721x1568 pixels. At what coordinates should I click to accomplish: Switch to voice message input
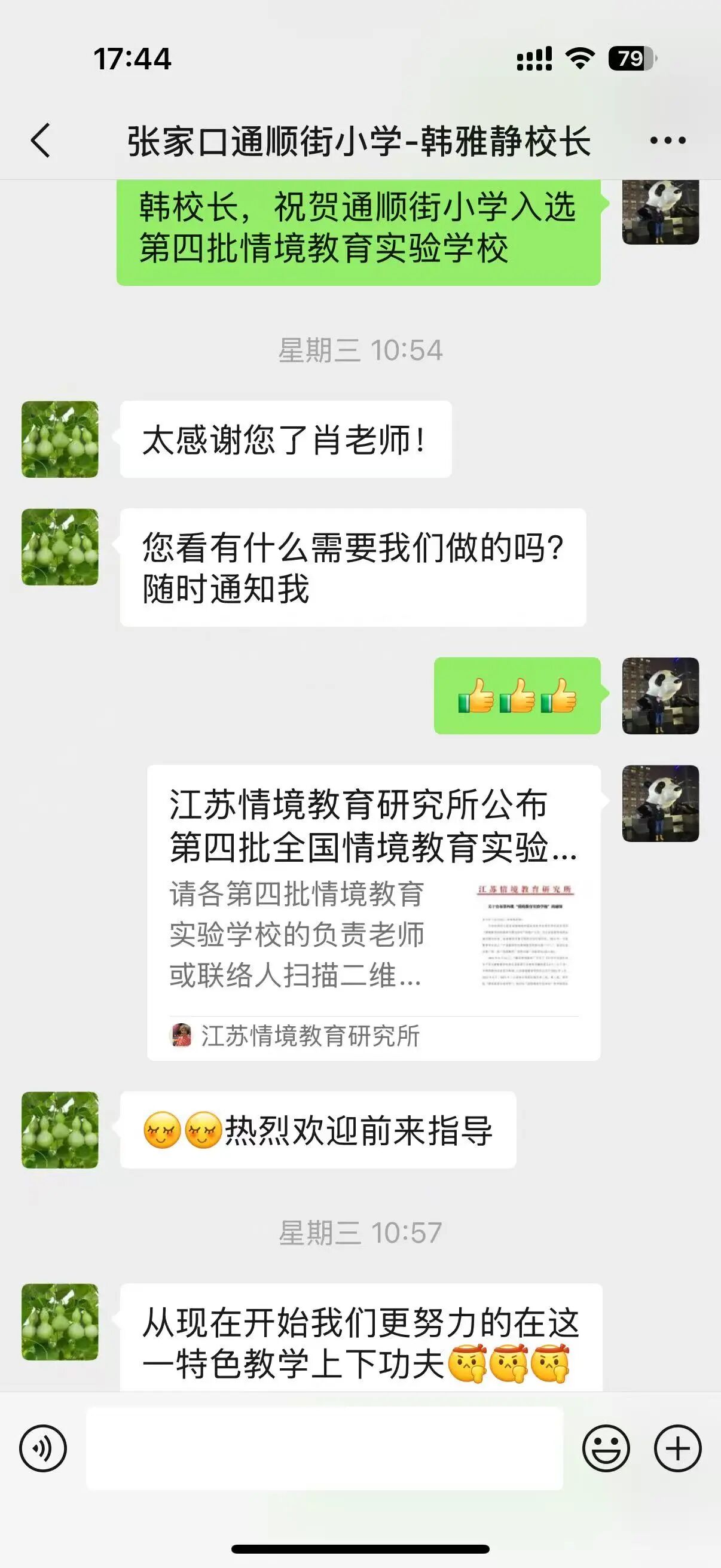pyautogui.click(x=42, y=1448)
